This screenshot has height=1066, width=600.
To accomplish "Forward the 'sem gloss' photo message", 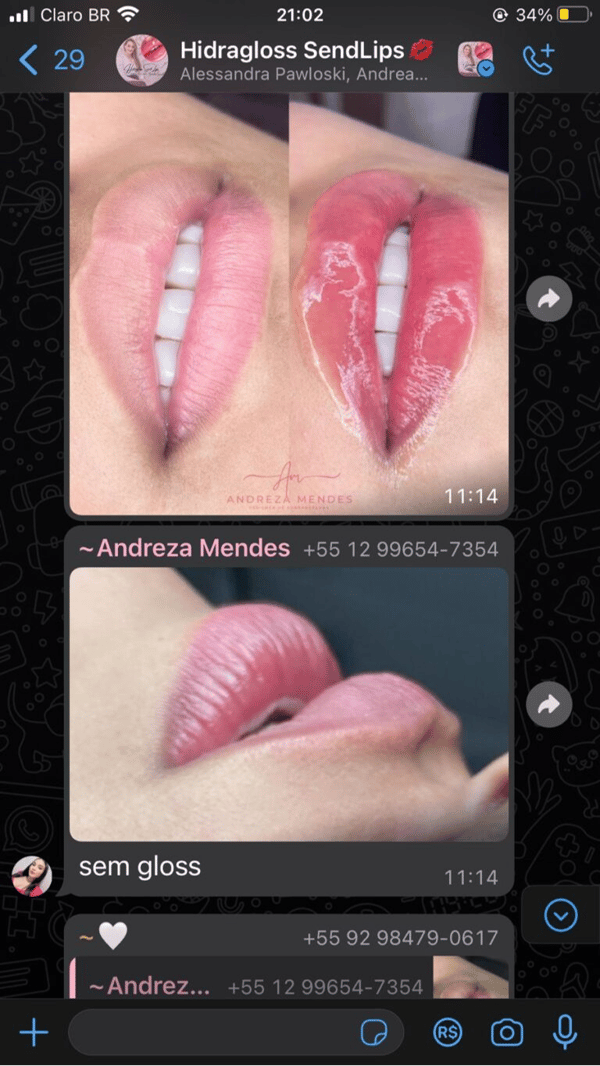I will 549,705.
